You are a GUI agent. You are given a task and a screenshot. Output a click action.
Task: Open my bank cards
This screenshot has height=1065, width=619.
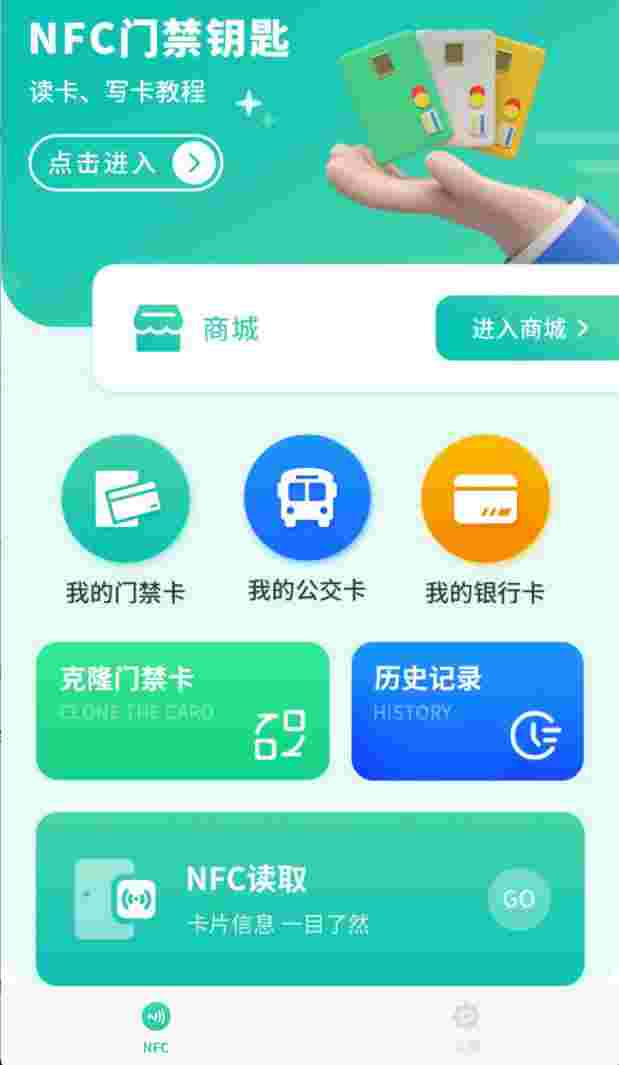pyautogui.click(x=485, y=498)
